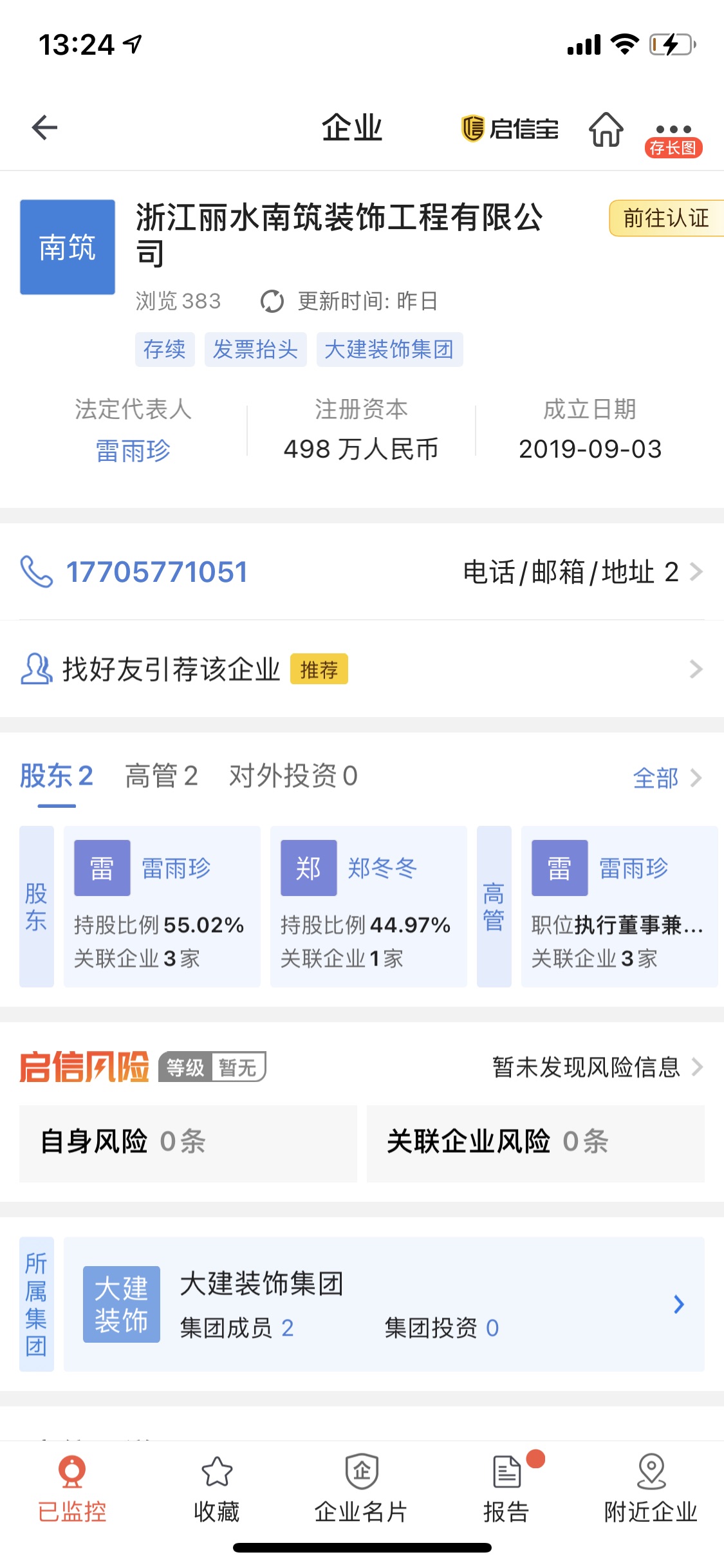Viewport: 724px width, 1568px height.
Task: View 全部 shareholders list
Action: 666,778
